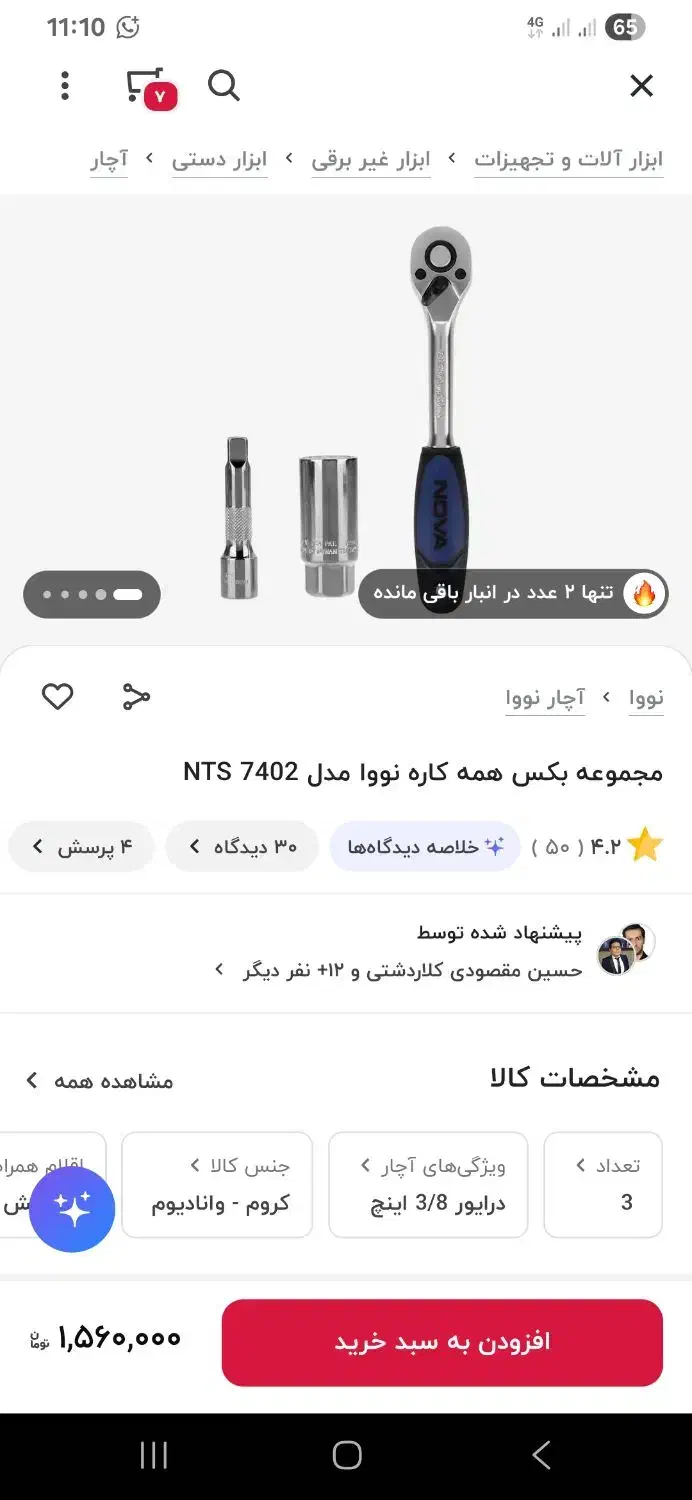Open the نووا brand link
The width and height of the screenshot is (692, 1500).
(x=646, y=698)
